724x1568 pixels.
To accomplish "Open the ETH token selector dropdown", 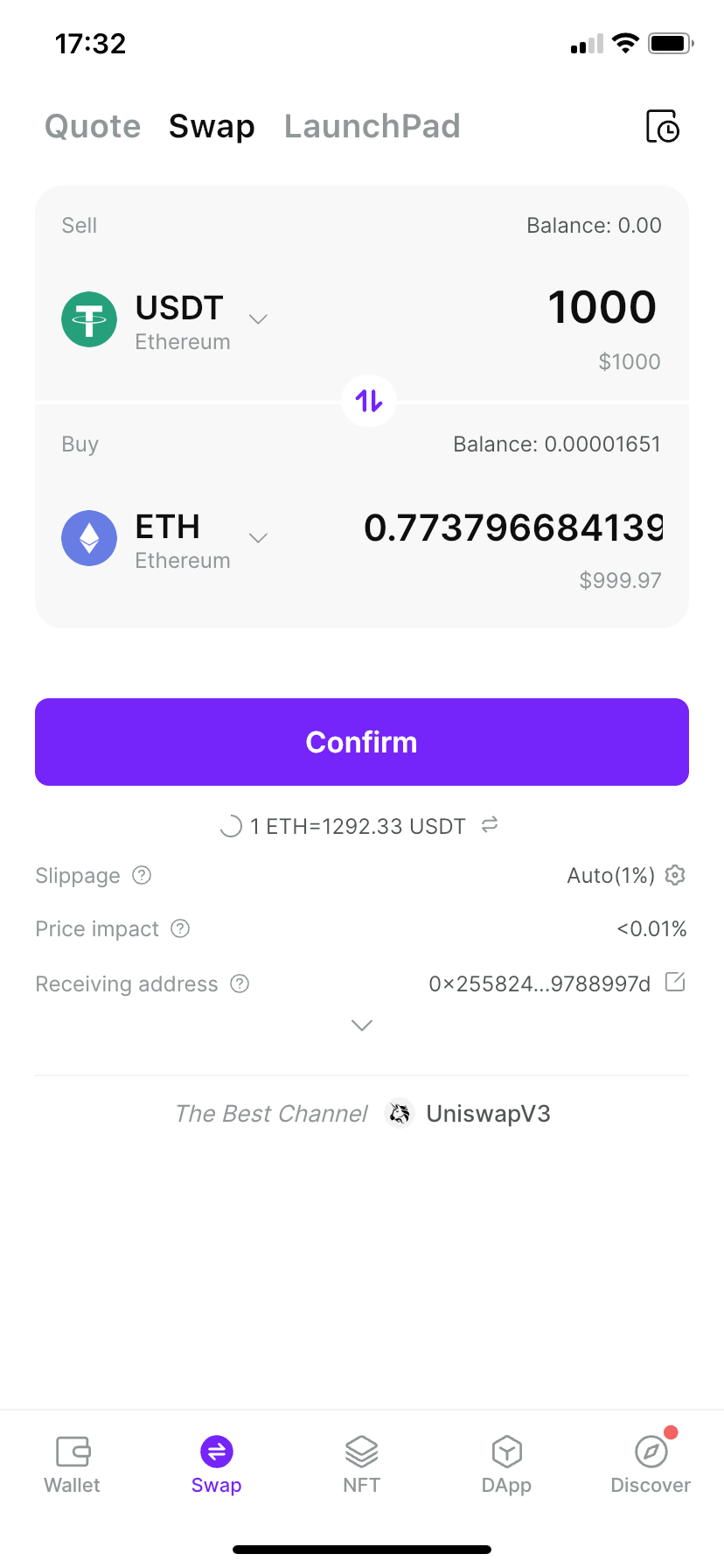I will pos(258,538).
